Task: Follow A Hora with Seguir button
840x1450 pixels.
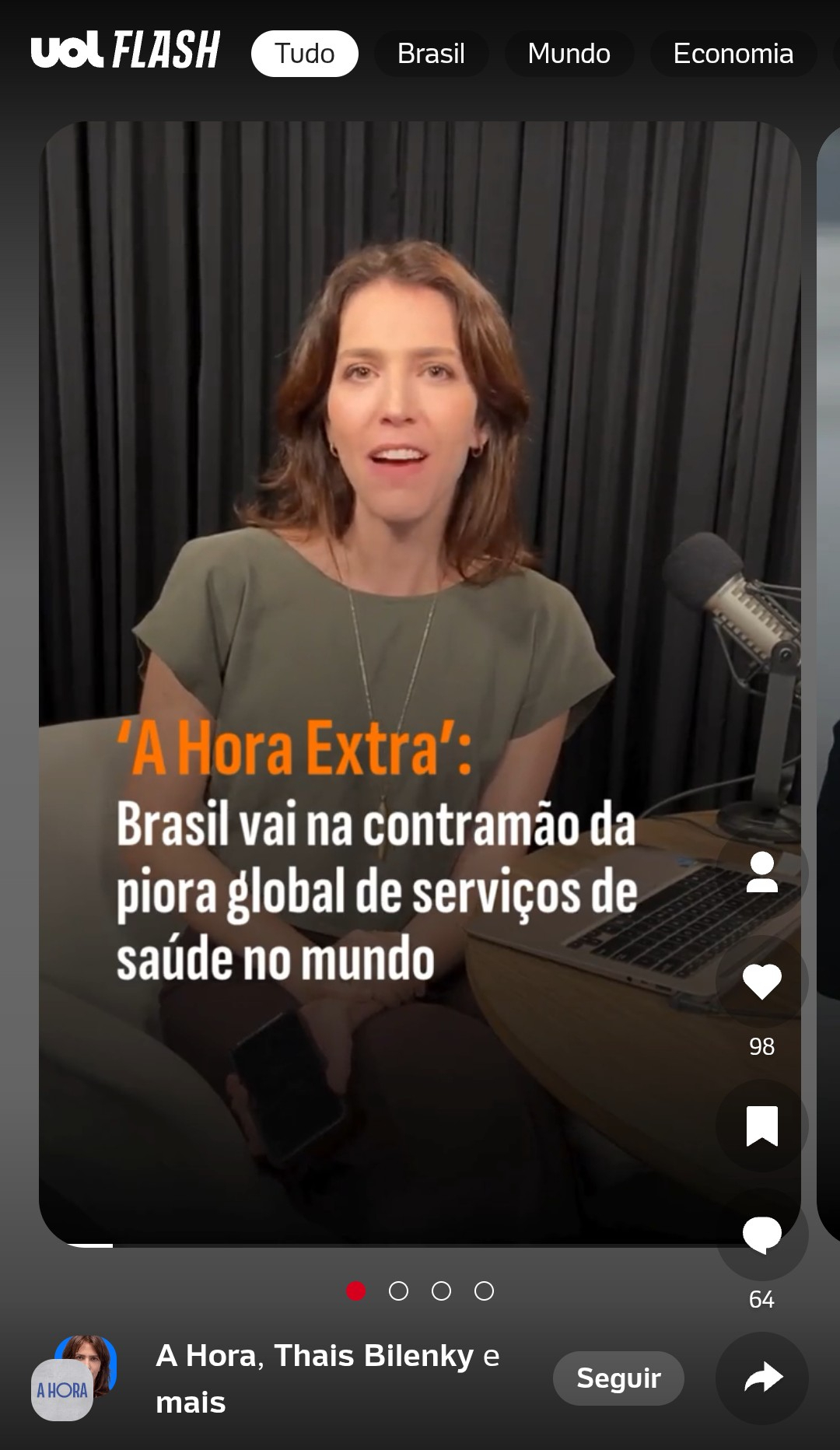Action: coord(618,1378)
